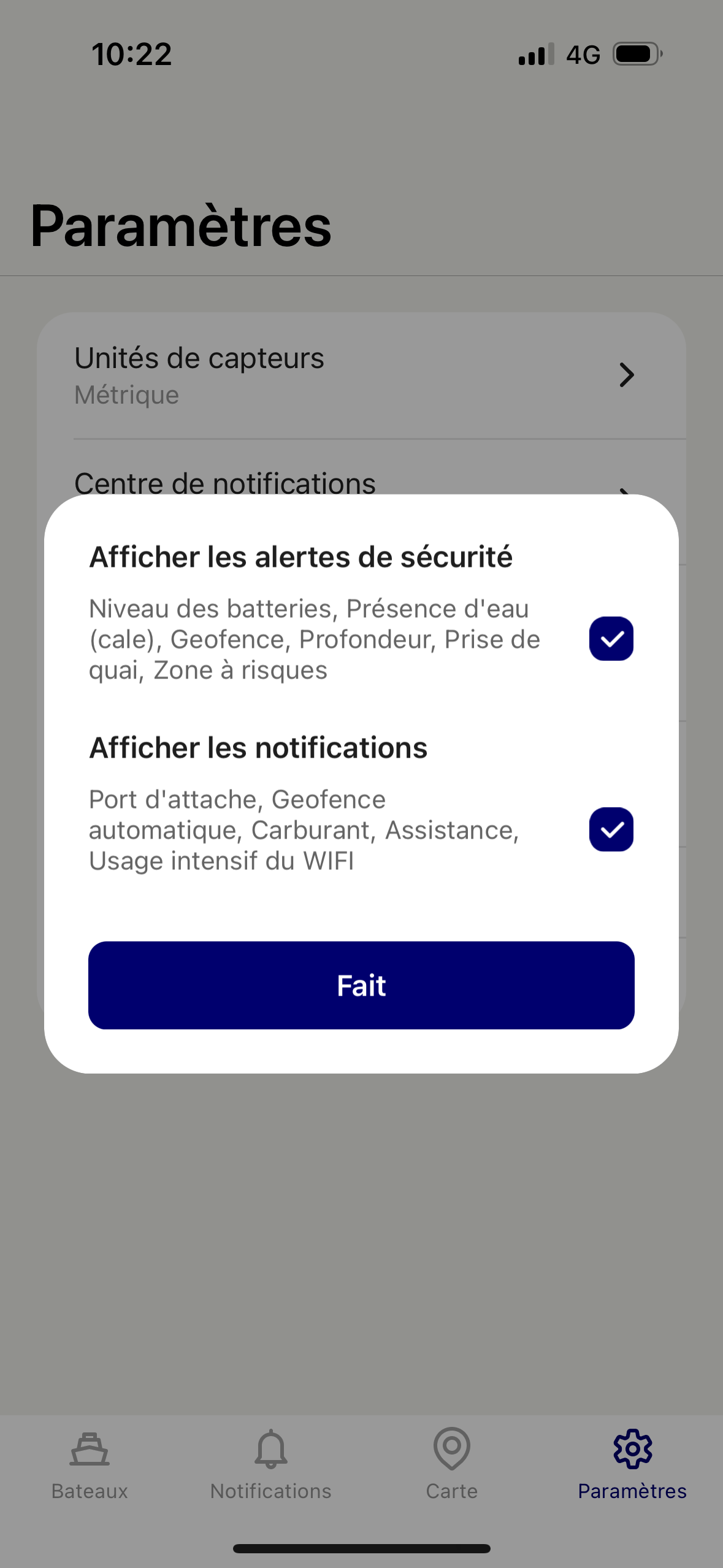Switch to the Carte tab

point(451,1465)
